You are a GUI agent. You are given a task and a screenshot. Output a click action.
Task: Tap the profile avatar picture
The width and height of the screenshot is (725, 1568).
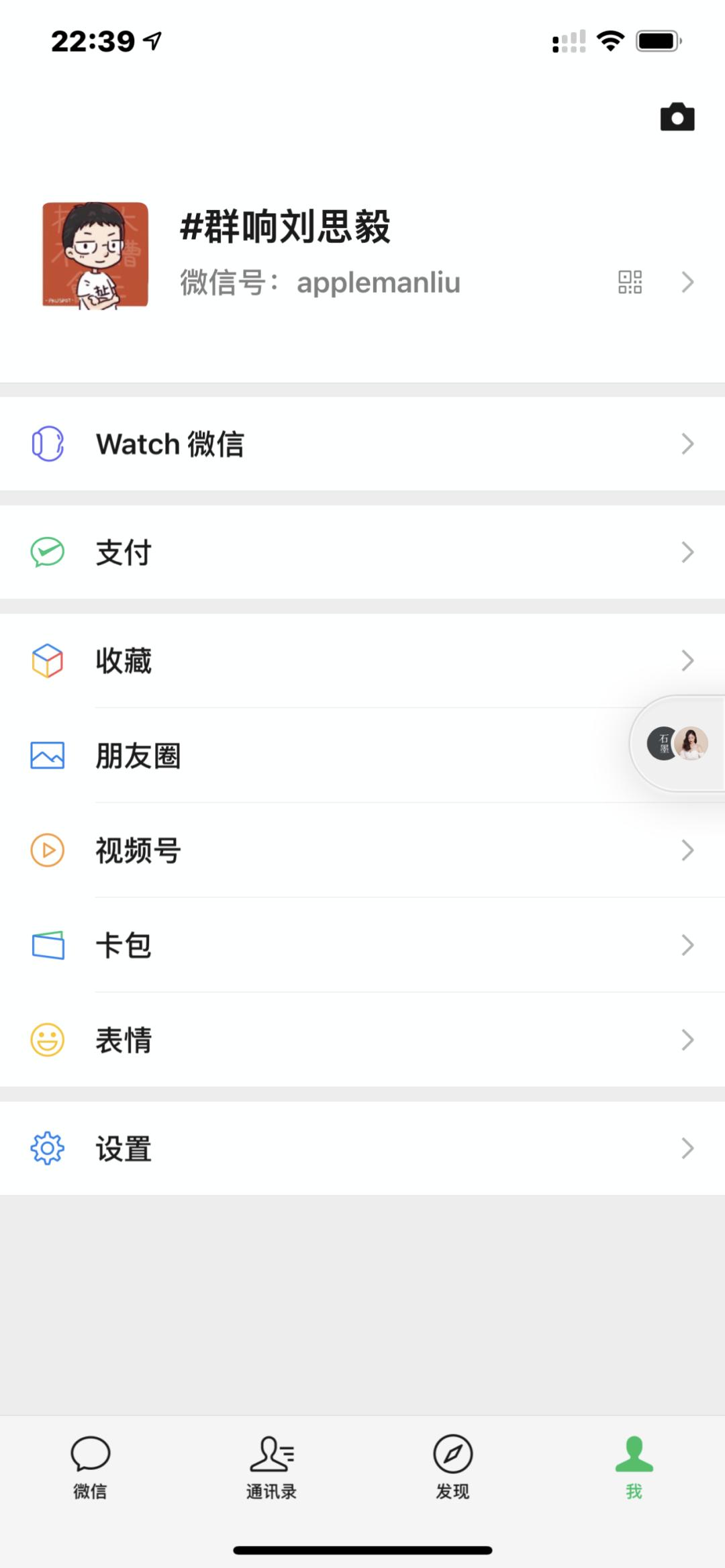click(95, 255)
